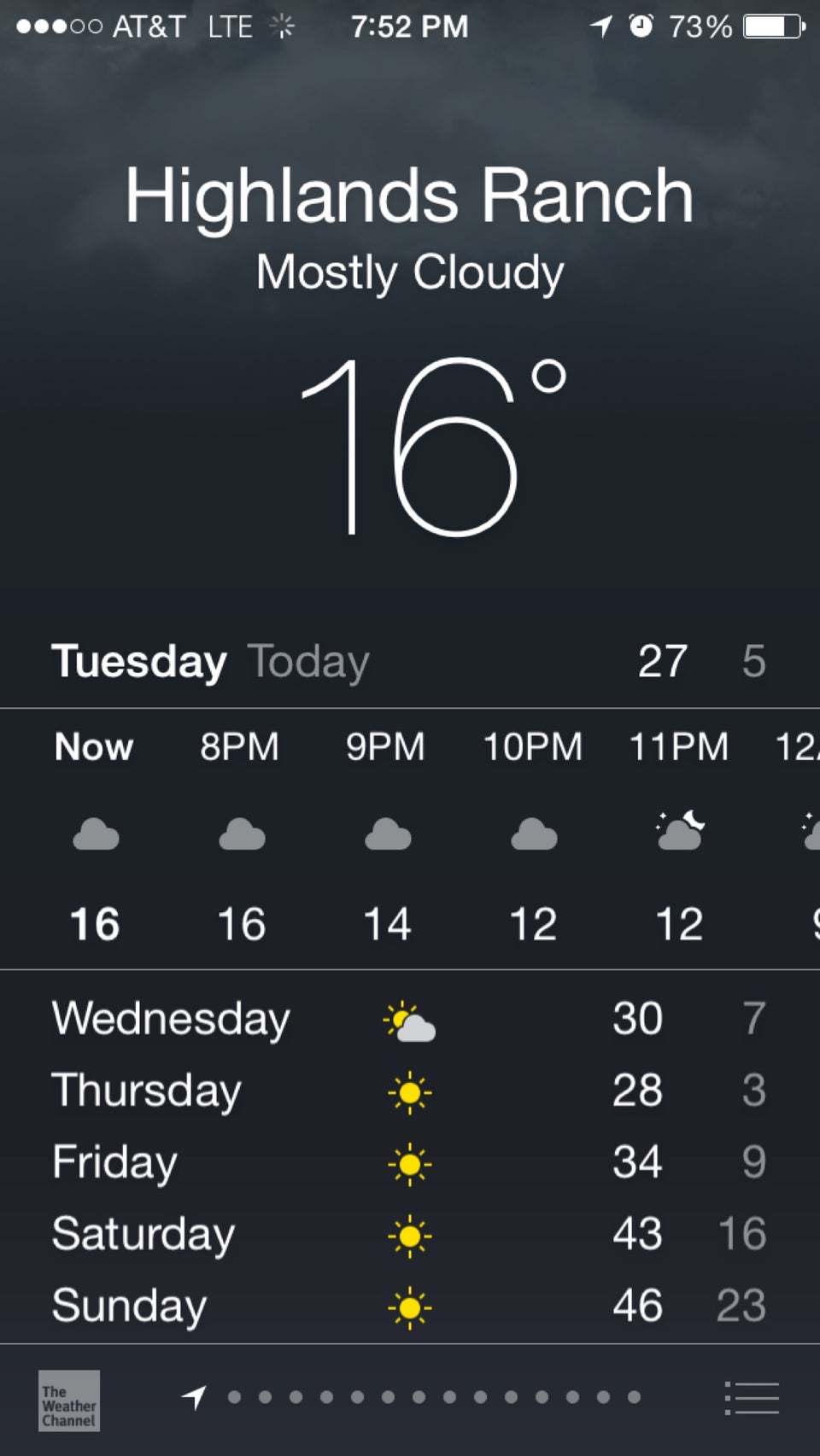The width and height of the screenshot is (820, 1456).
Task: Open The Weather Channel link
Action: pyautogui.click(x=69, y=1400)
